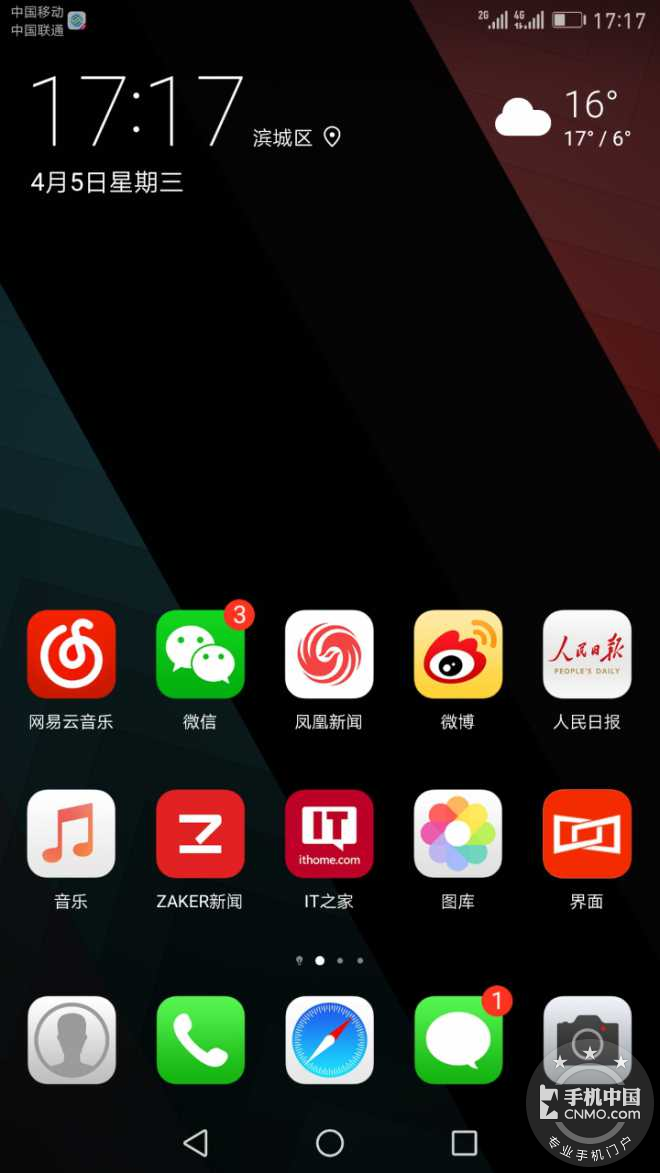This screenshot has height=1173, width=660.
Task: Open Messages with 1 unread
Action: click(x=458, y=1040)
